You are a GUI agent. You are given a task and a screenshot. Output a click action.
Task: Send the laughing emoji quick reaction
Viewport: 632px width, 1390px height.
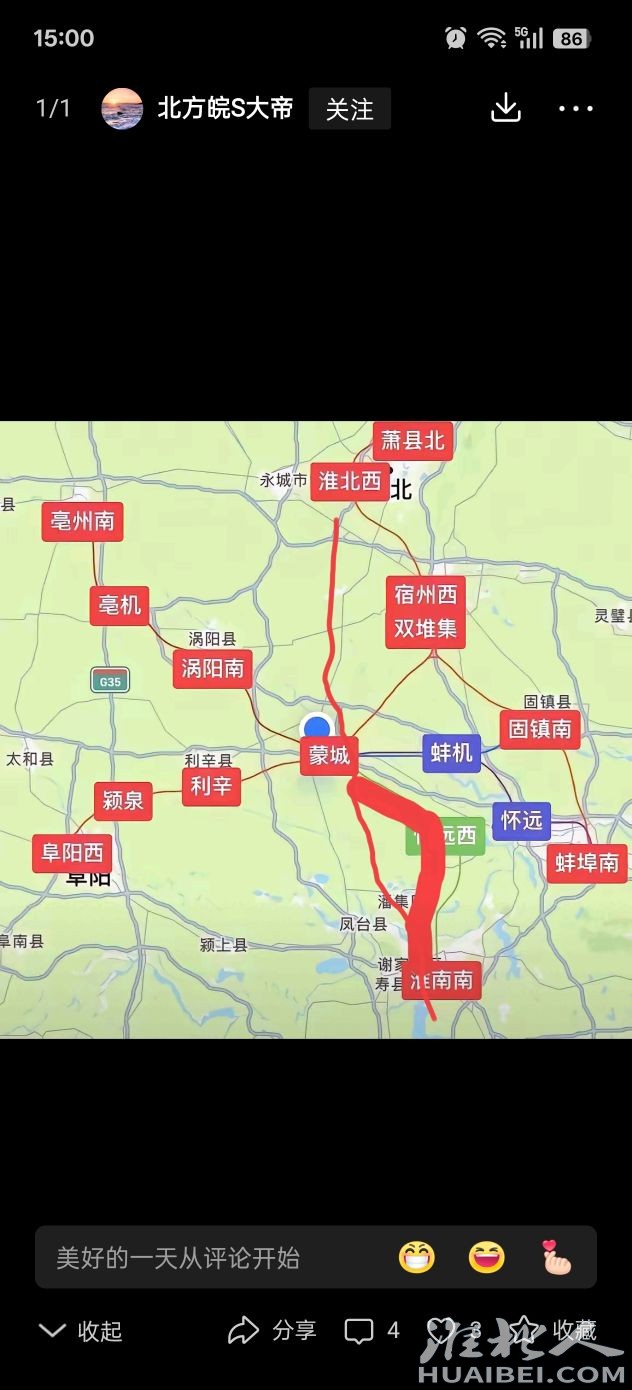(x=486, y=1257)
